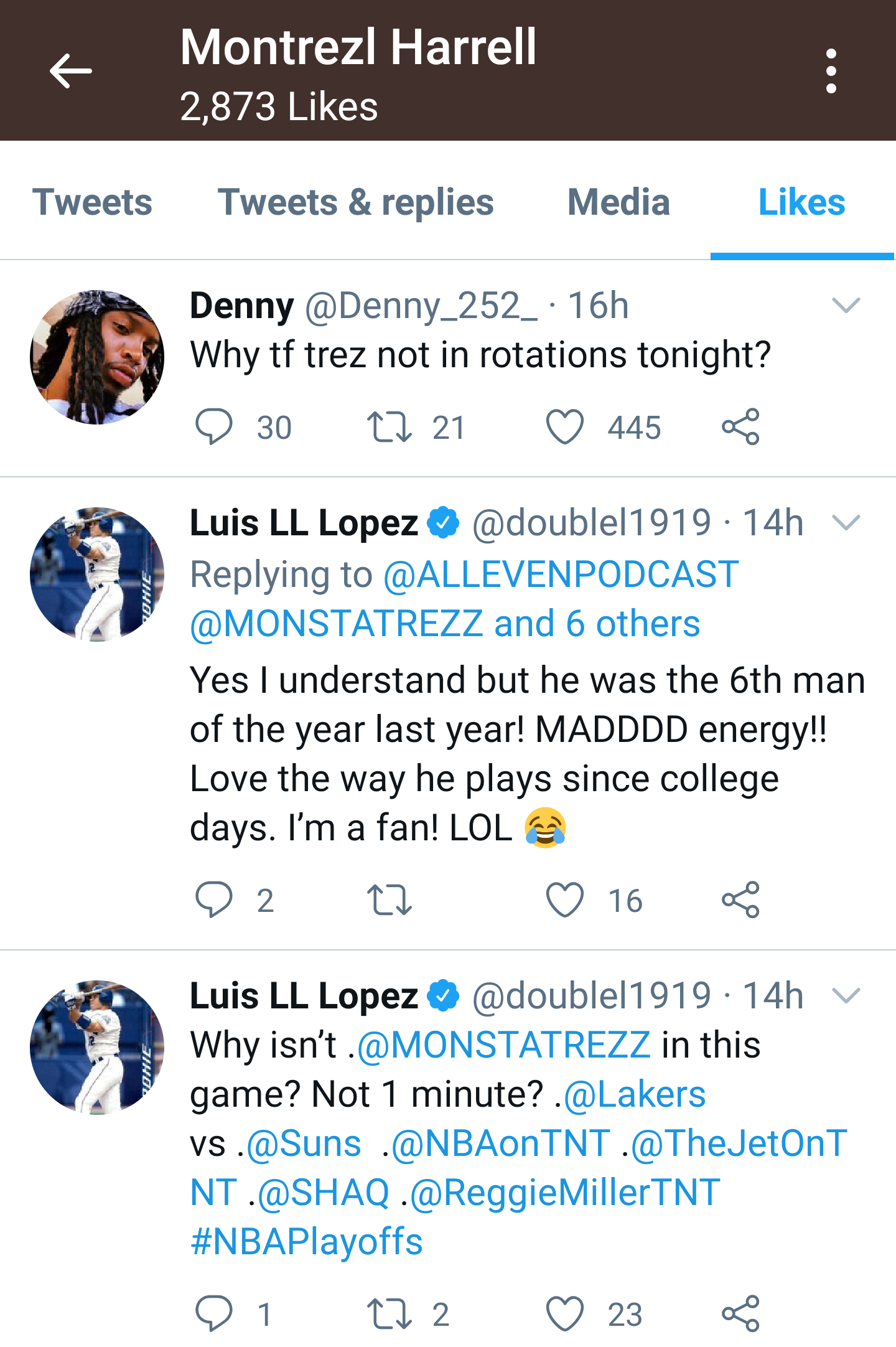Open the overflow menu for this profile
Viewport: 896px width, 1347px height.
click(x=831, y=72)
